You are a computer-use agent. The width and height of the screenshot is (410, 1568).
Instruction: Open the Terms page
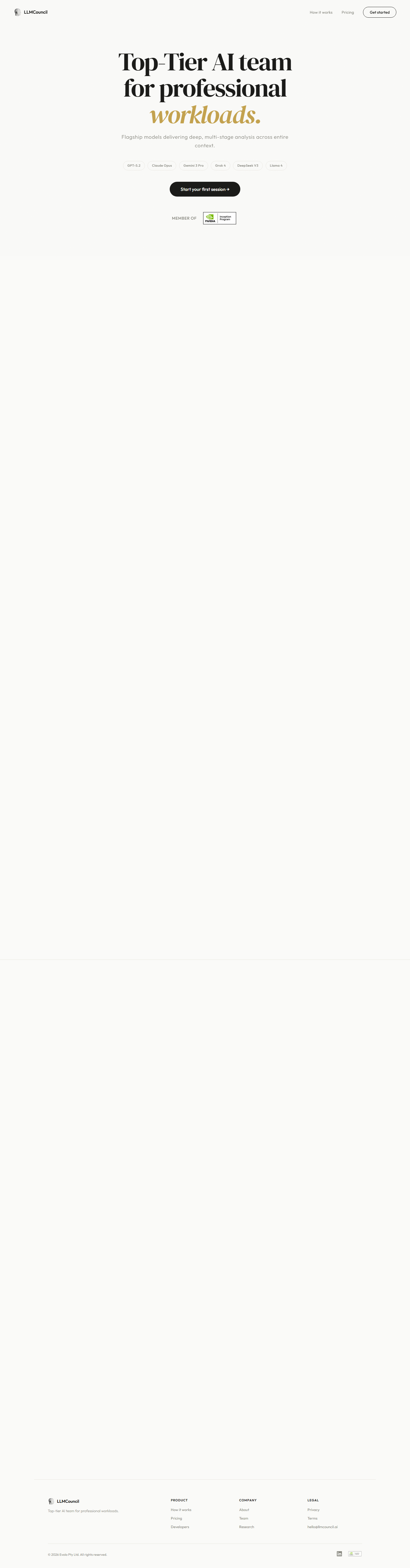tap(312, 1518)
